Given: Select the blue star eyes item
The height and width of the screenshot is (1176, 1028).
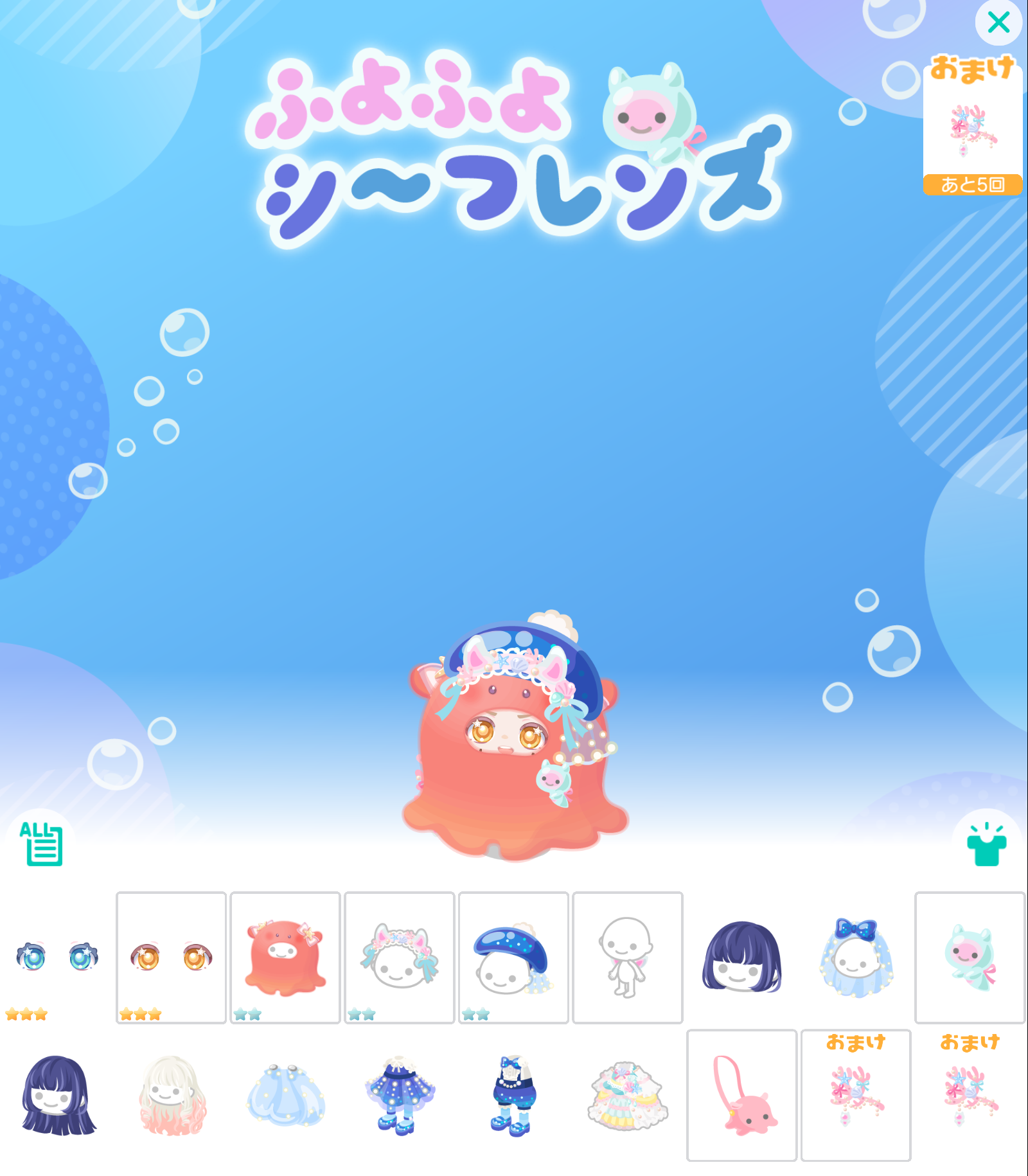Looking at the screenshot, I should point(57,957).
